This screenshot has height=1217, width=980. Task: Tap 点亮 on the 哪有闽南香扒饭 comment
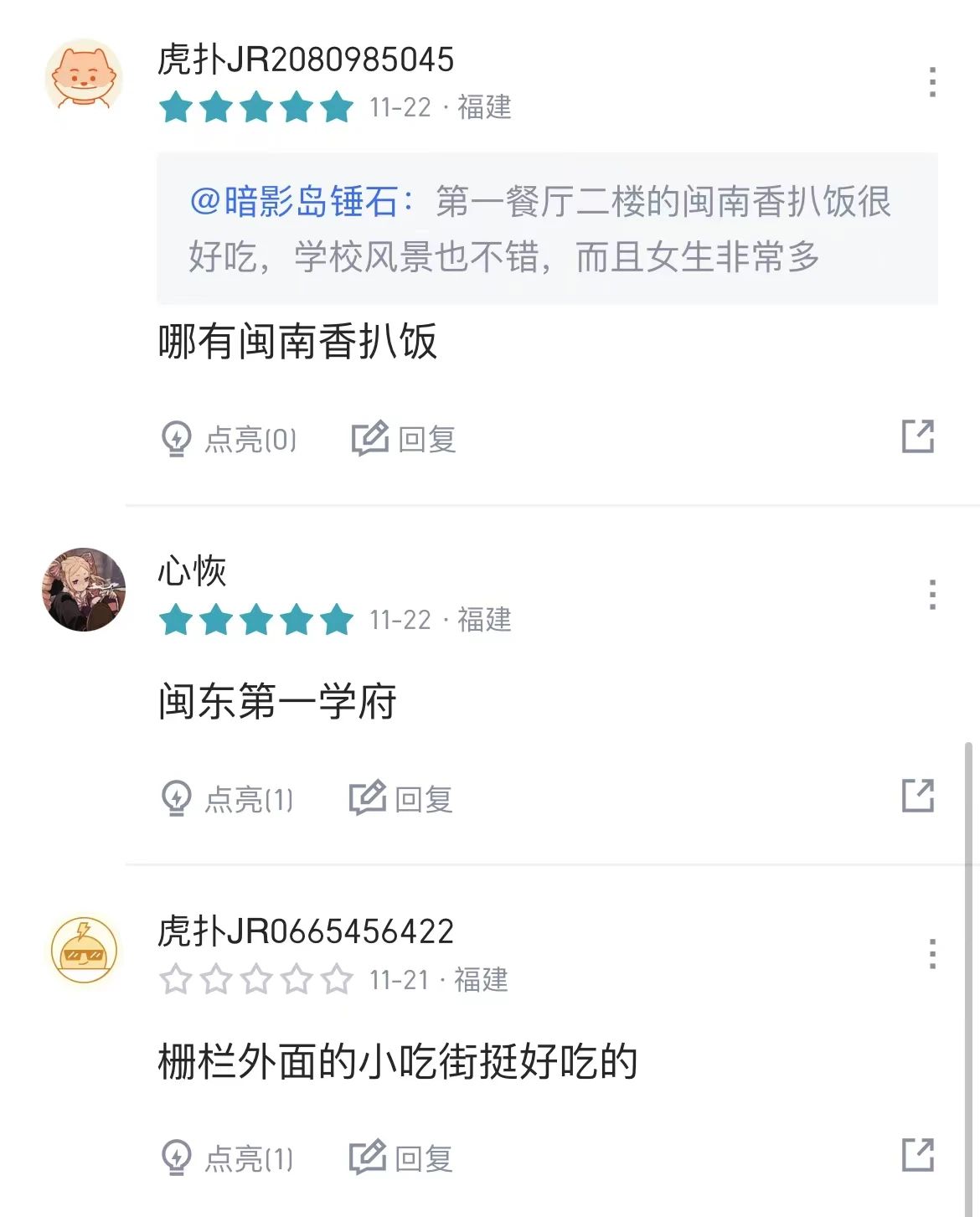point(229,439)
